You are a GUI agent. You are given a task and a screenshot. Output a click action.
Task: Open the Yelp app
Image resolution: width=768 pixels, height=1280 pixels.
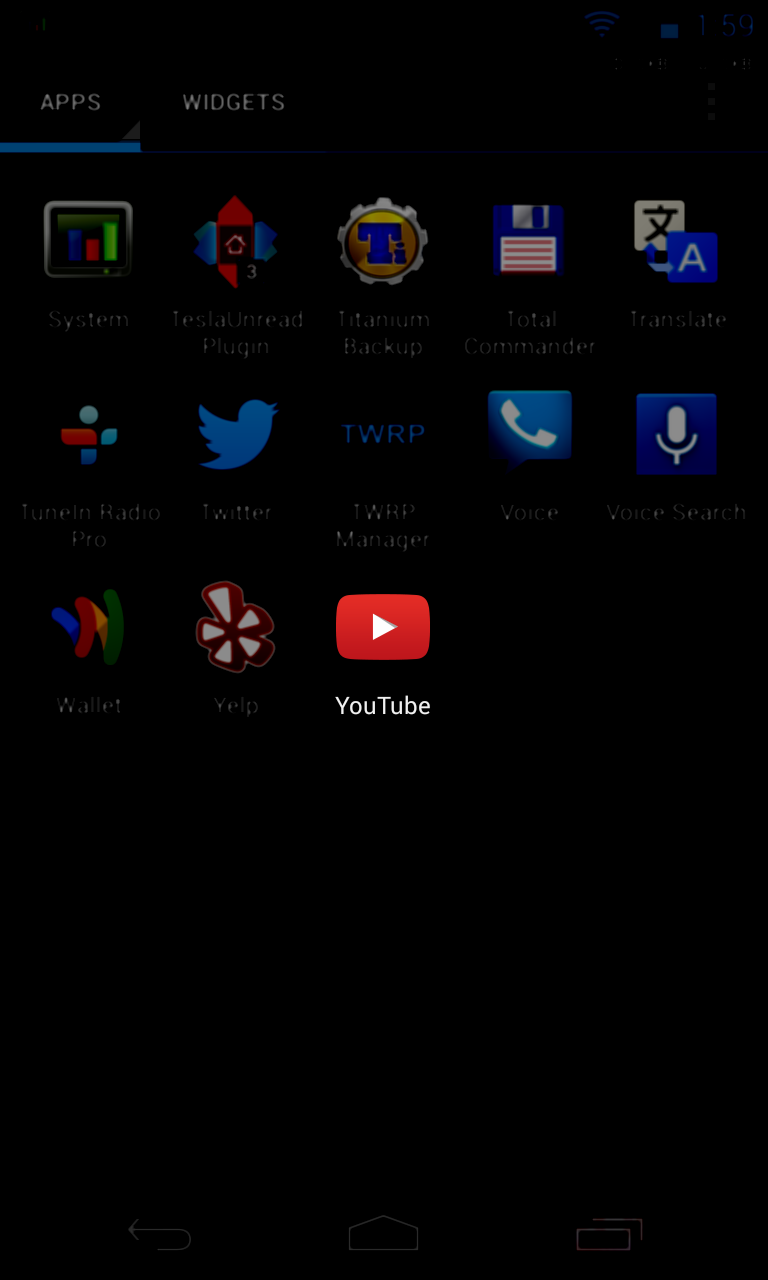tap(236, 627)
